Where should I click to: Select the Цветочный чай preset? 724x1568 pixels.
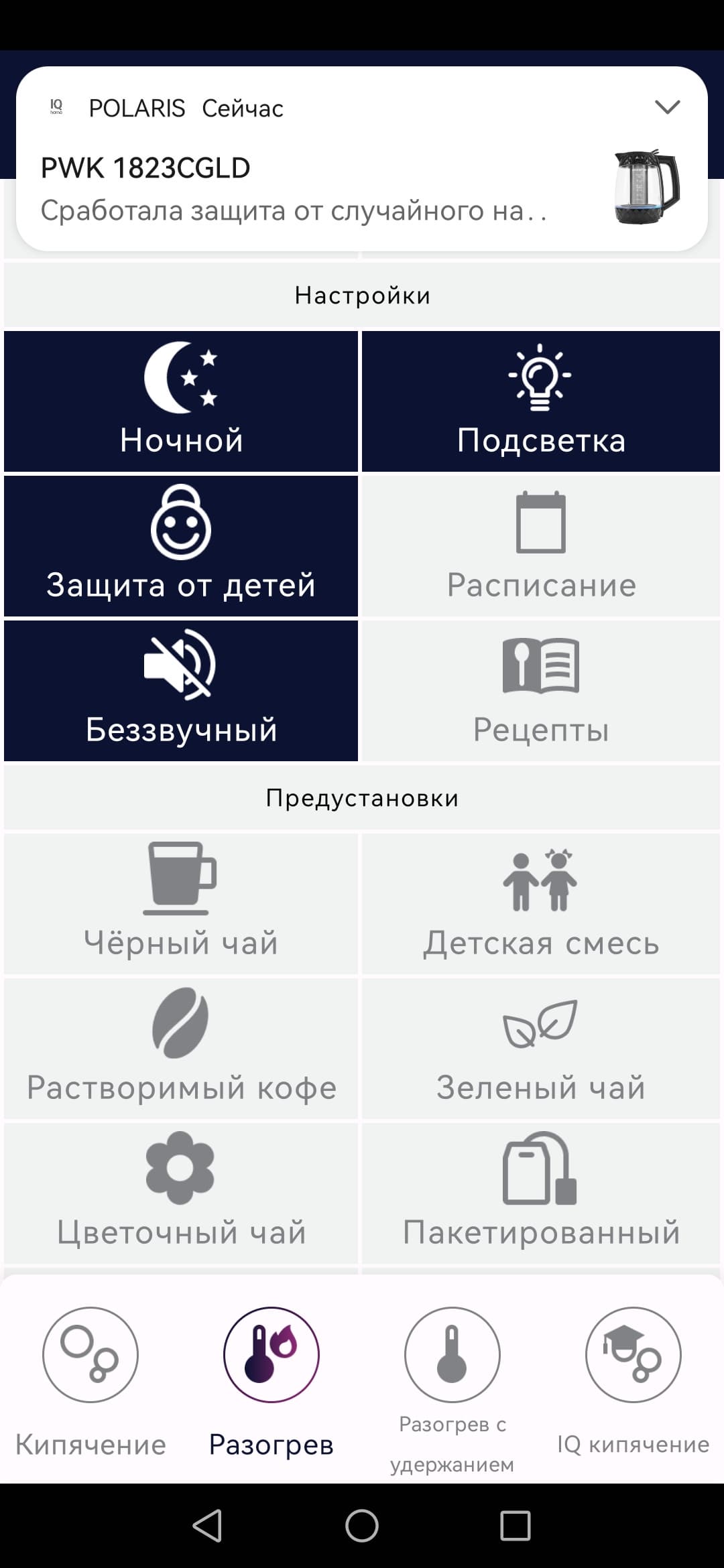tap(181, 1193)
